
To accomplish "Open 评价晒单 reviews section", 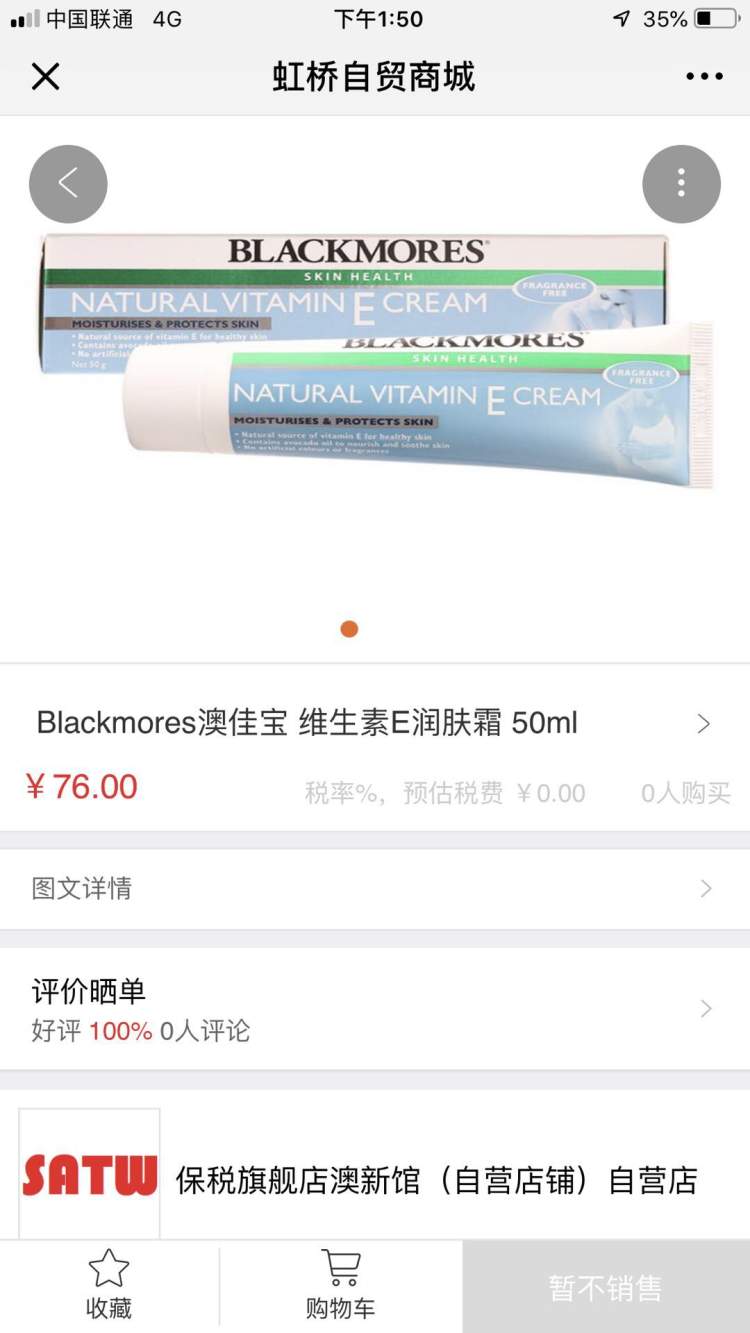I will [375, 1008].
